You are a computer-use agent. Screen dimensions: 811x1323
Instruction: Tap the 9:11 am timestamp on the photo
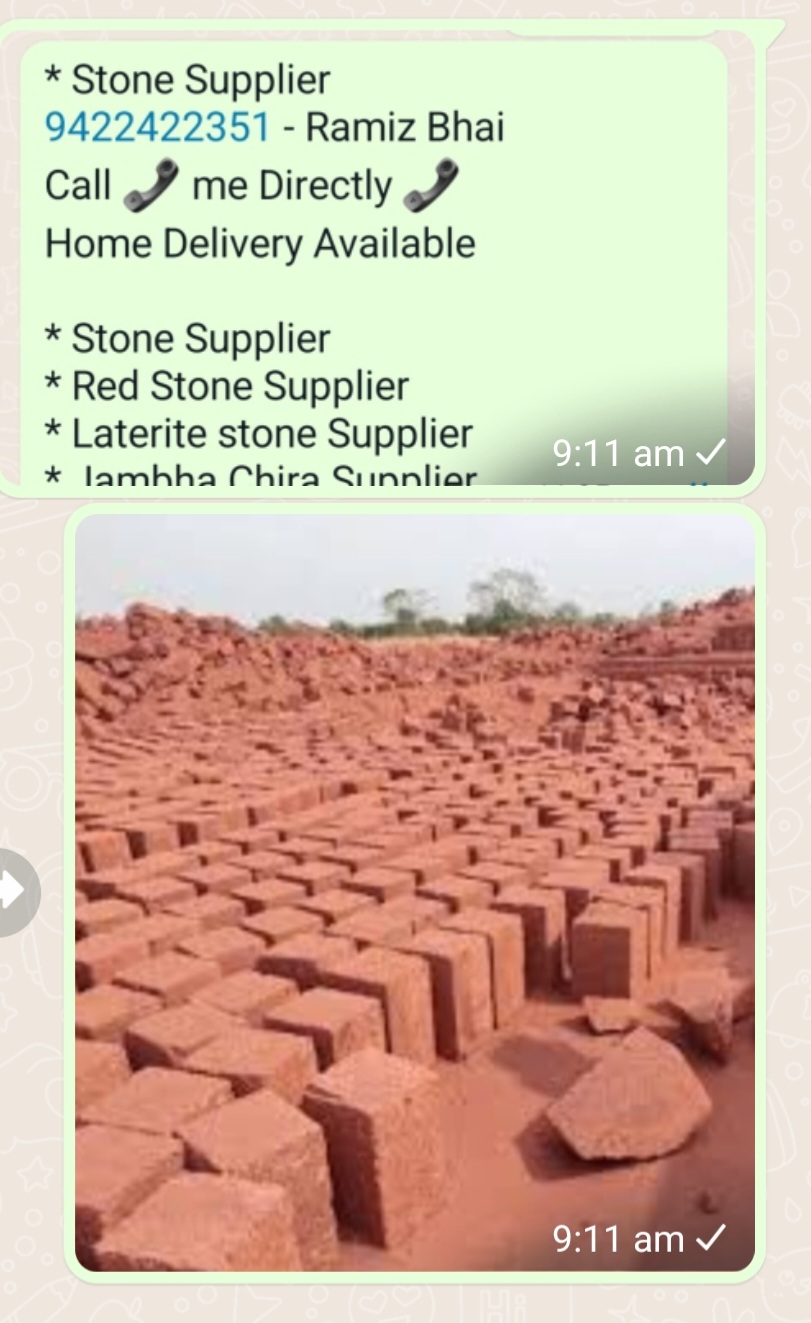[x=620, y=1239]
